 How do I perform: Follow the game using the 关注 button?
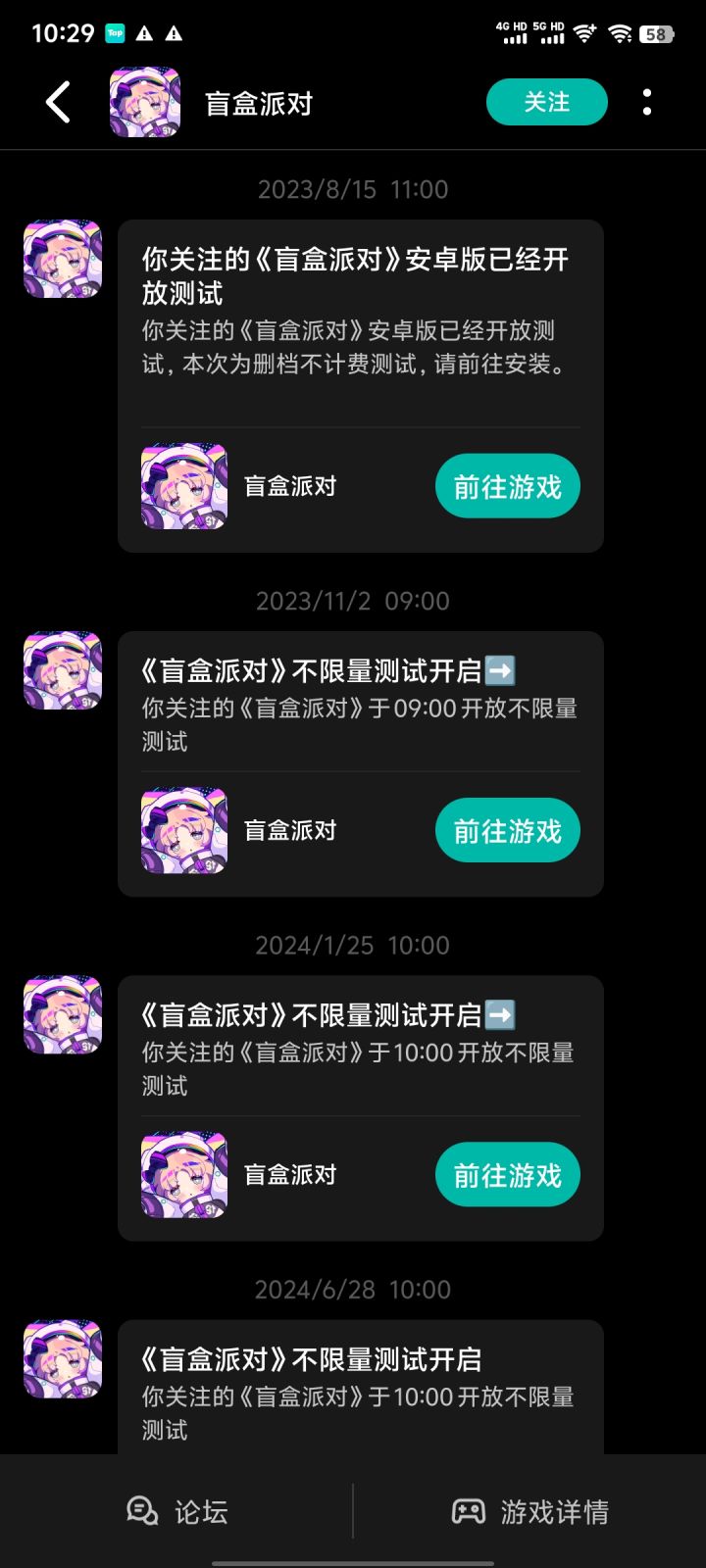(546, 102)
